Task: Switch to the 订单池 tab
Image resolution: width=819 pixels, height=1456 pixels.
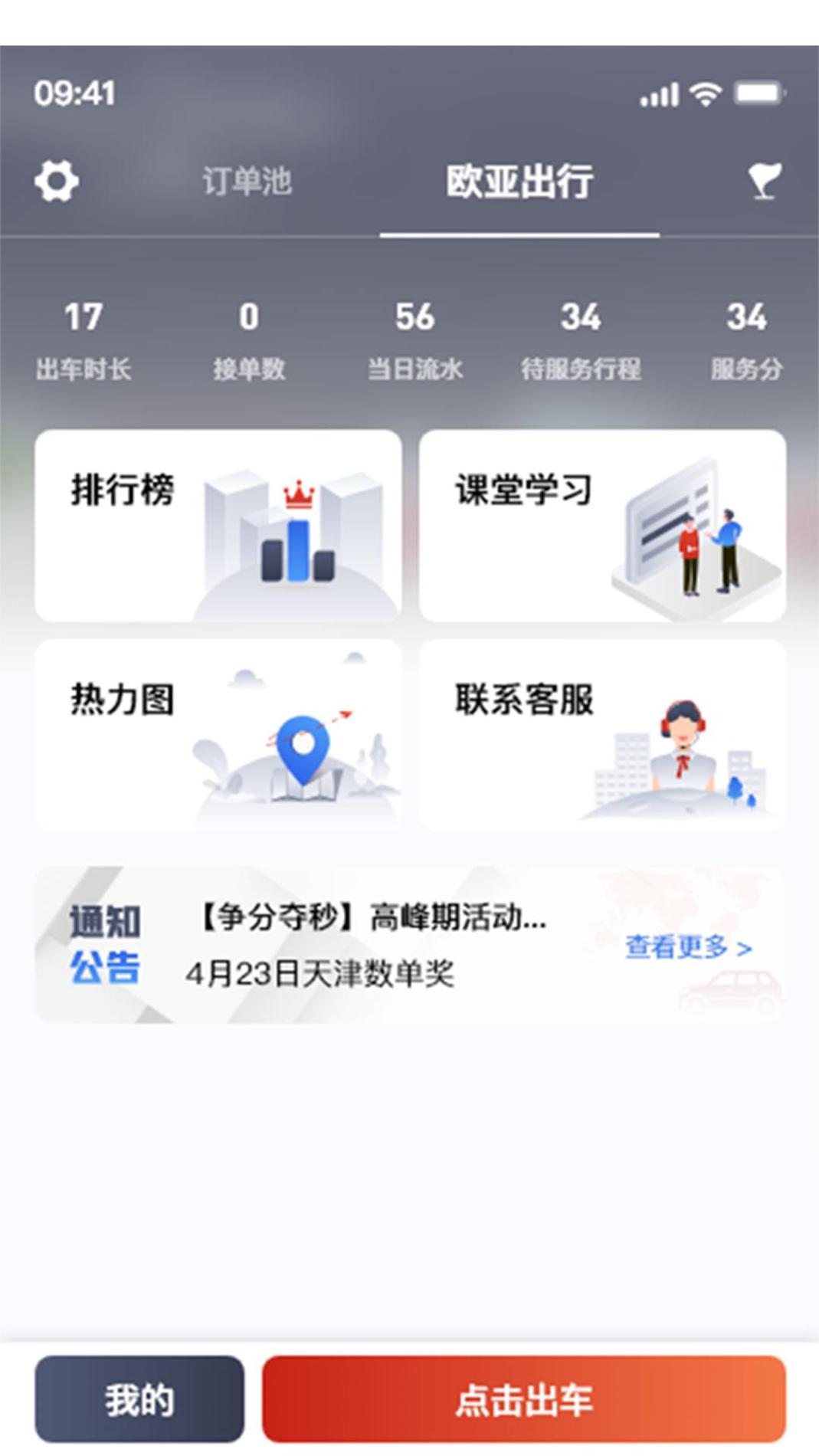Action: (247, 182)
